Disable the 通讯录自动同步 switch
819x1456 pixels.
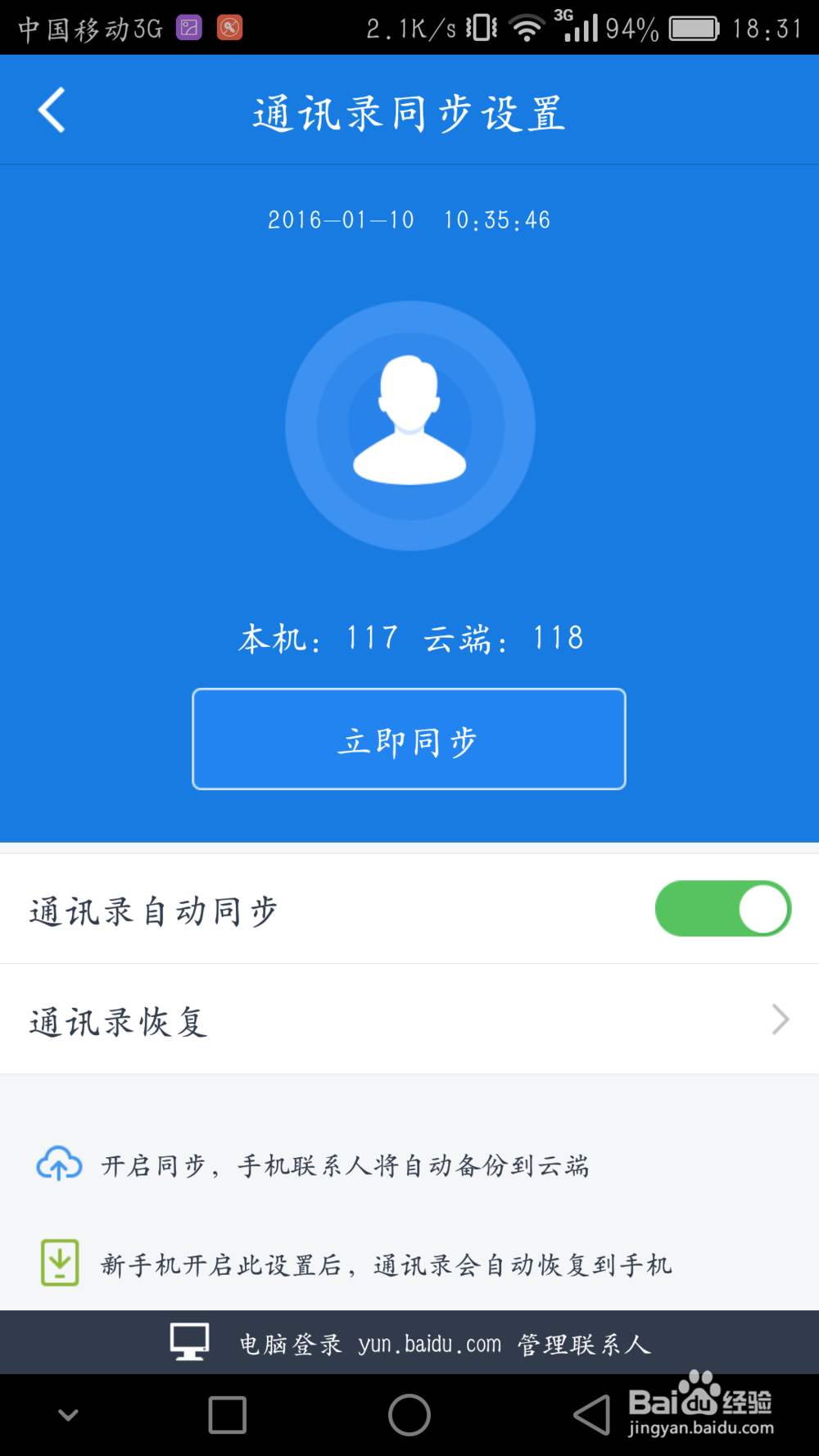[722, 908]
